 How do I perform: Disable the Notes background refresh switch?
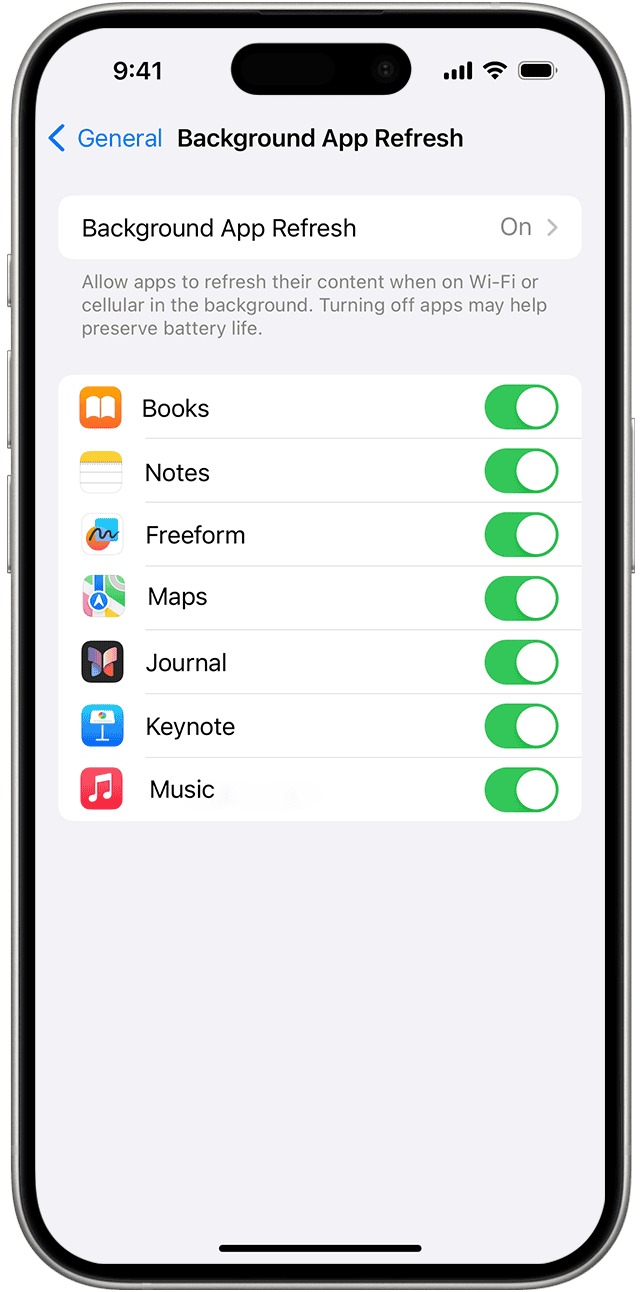point(521,471)
